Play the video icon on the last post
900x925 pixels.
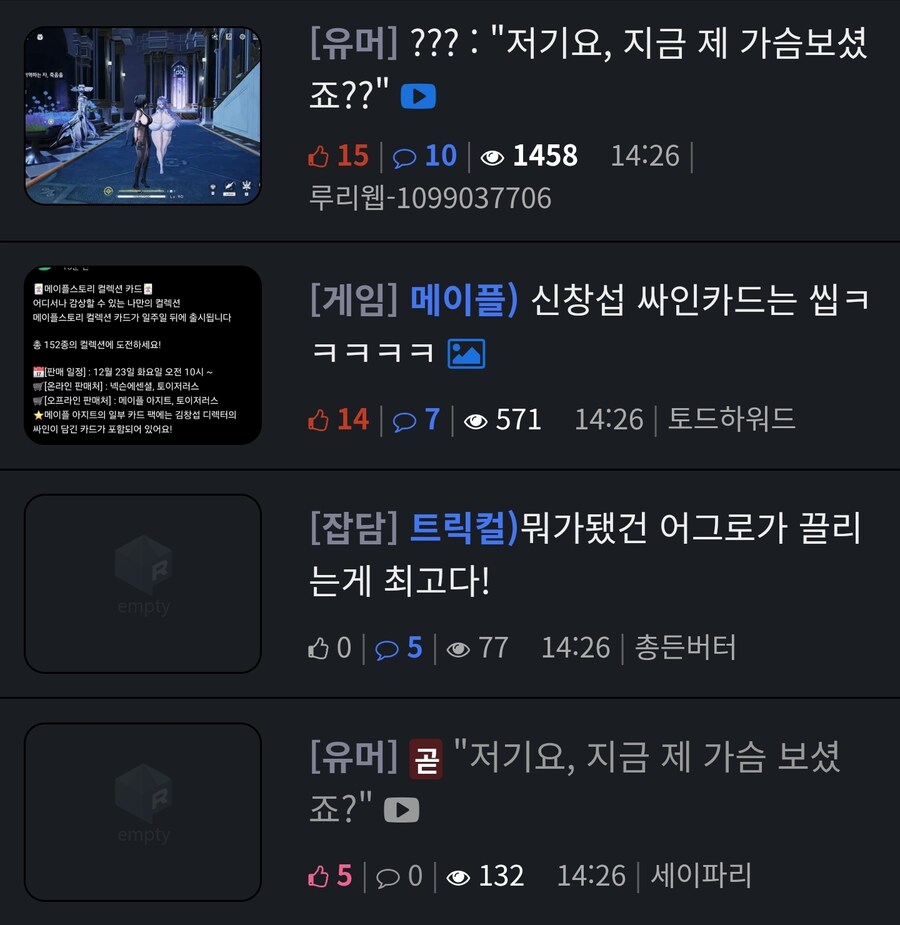click(x=403, y=810)
